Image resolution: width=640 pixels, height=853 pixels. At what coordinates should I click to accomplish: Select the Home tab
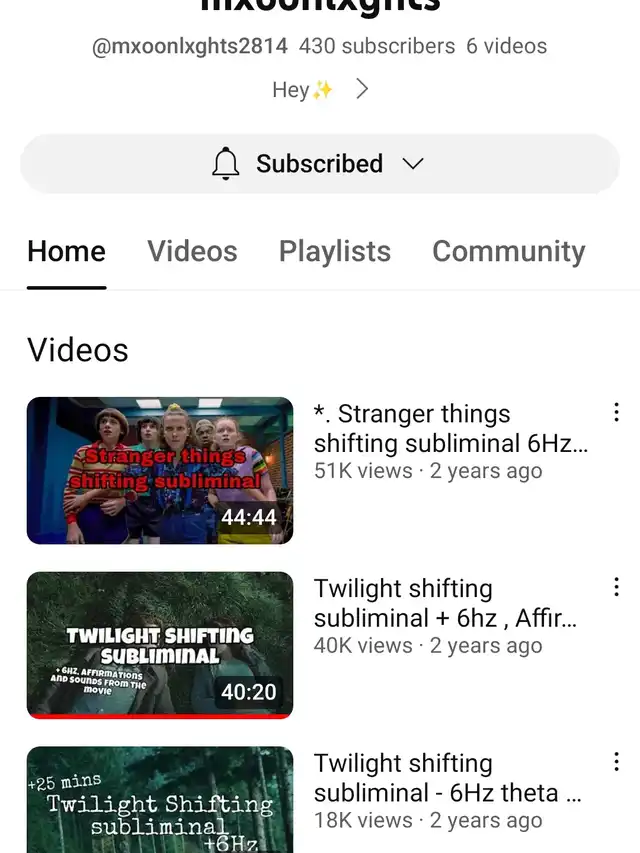pyautogui.click(x=66, y=252)
